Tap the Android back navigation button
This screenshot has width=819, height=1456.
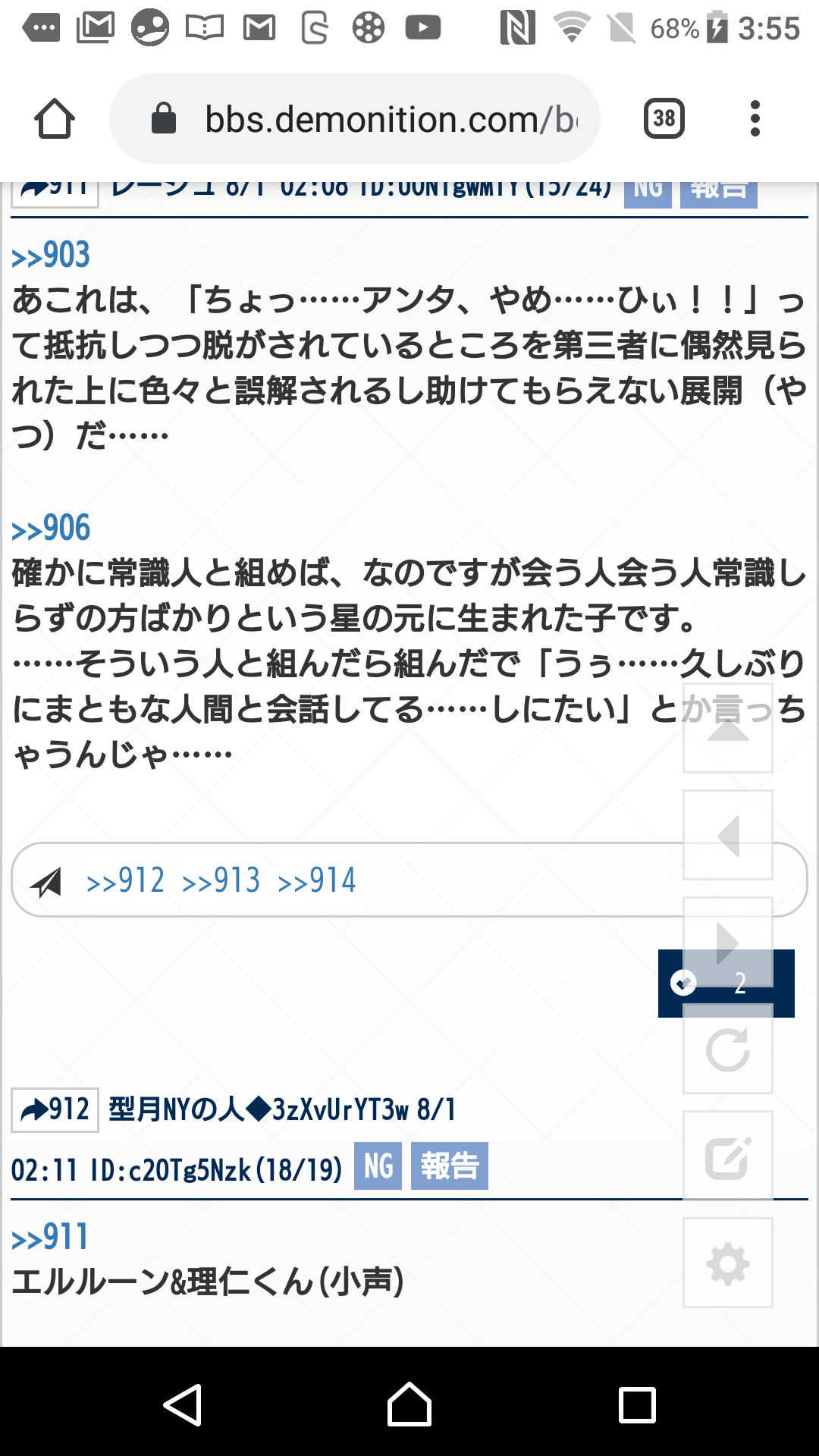click(x=182, y=1404)
